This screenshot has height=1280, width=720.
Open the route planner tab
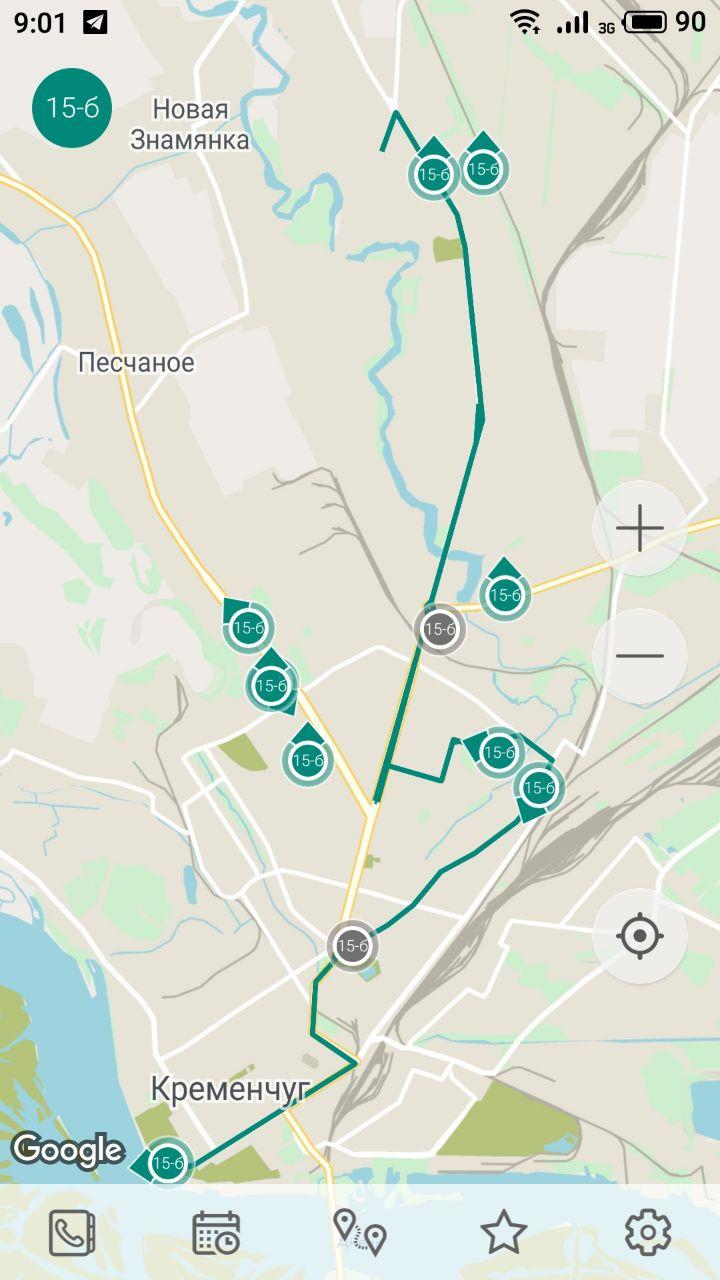360,1232
